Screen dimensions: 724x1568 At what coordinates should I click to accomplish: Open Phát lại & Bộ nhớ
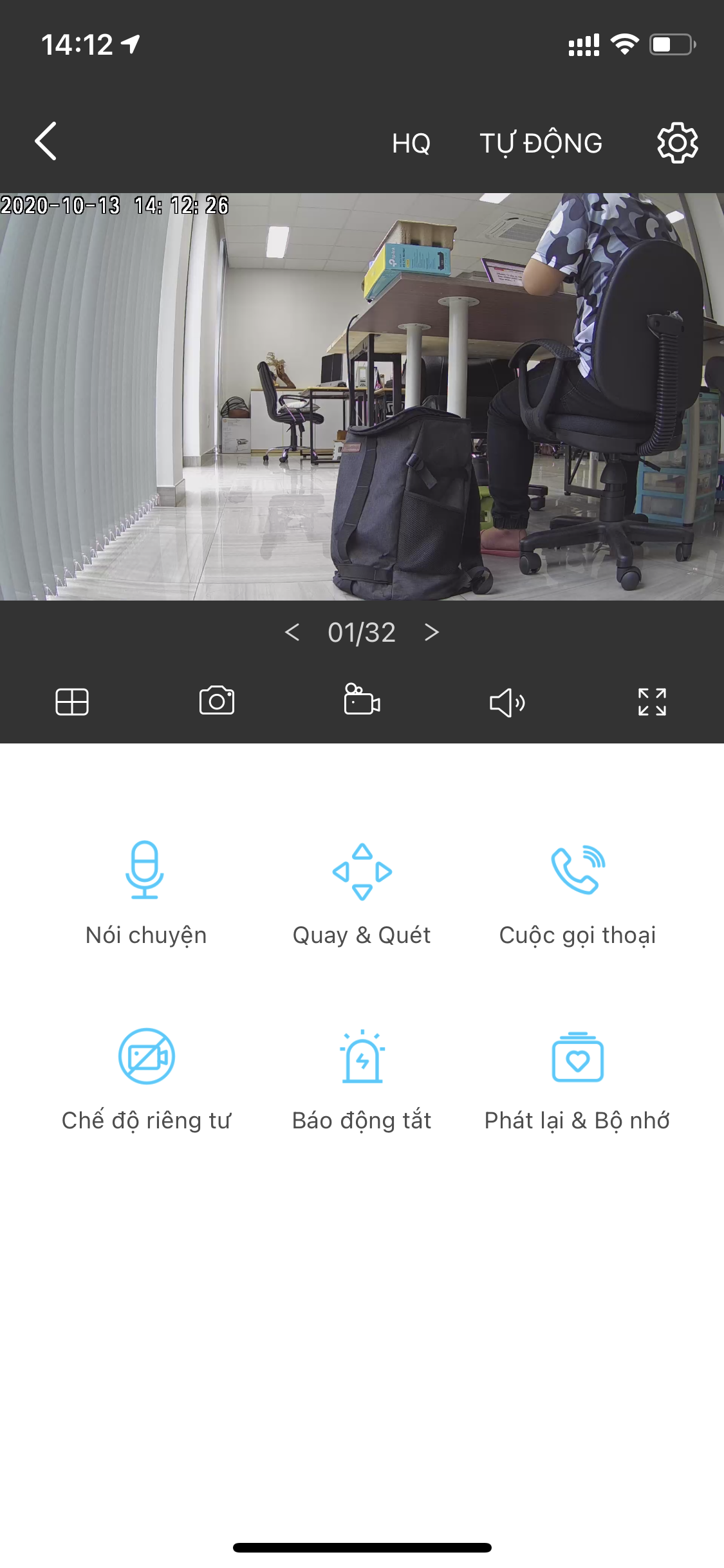(x=577, y=1080)
